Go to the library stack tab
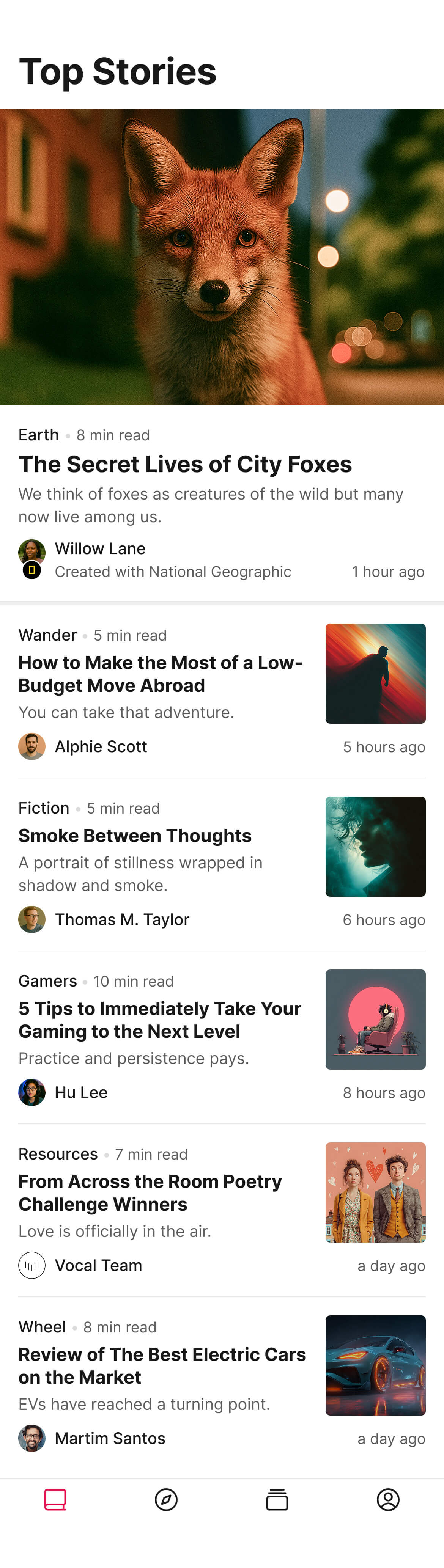 click(277, 1499)
